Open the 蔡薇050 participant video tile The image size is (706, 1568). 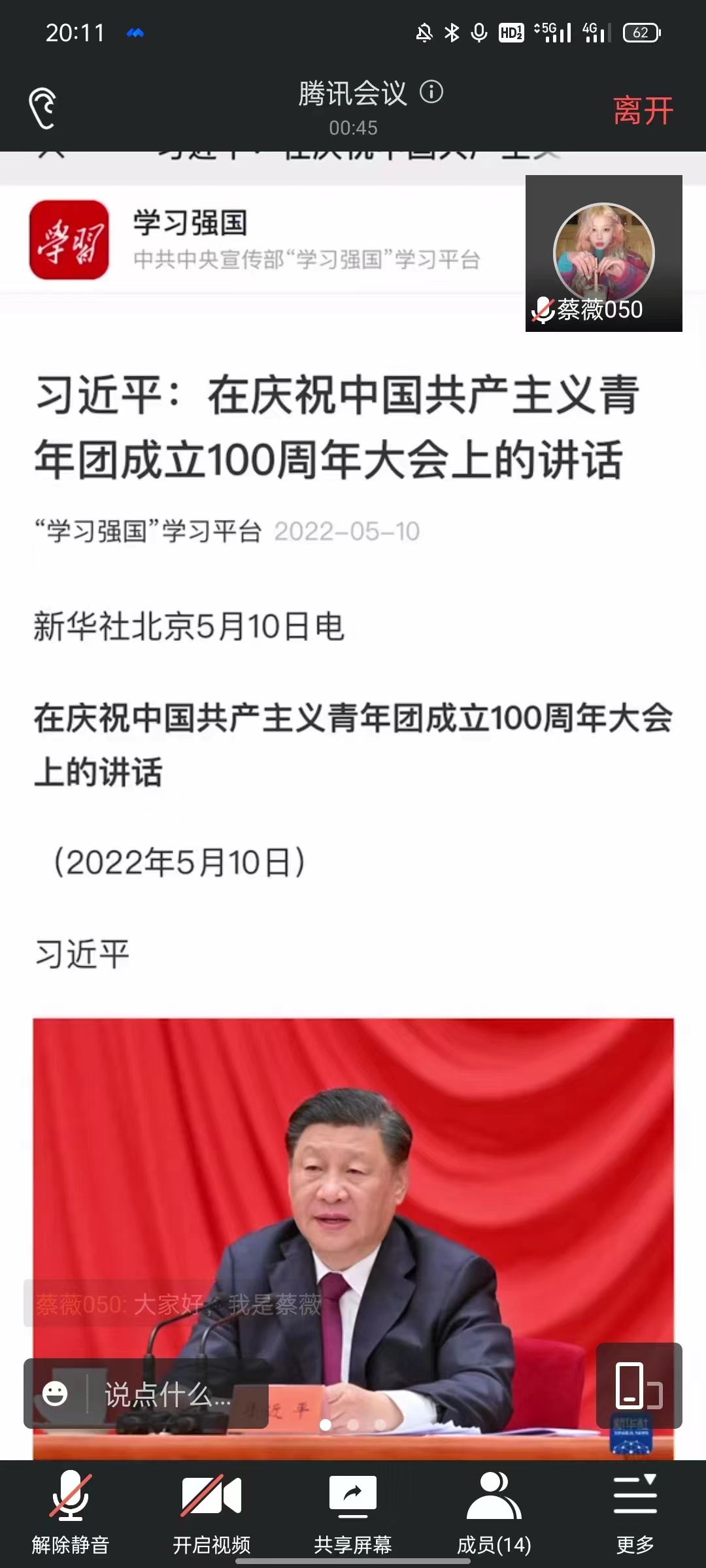tap(603, 253)
